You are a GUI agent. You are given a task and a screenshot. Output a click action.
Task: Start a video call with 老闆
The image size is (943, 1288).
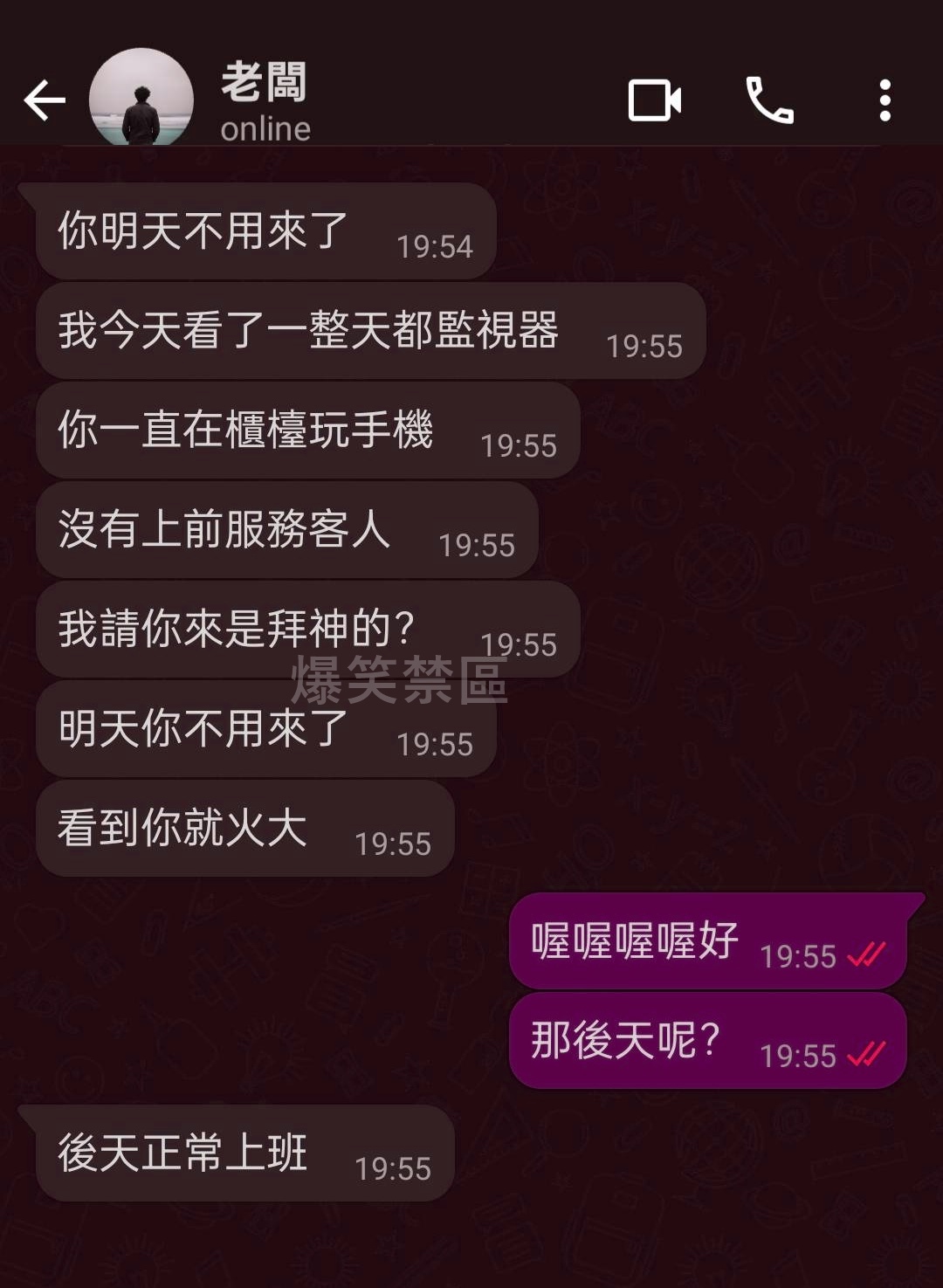click(654, 100)
